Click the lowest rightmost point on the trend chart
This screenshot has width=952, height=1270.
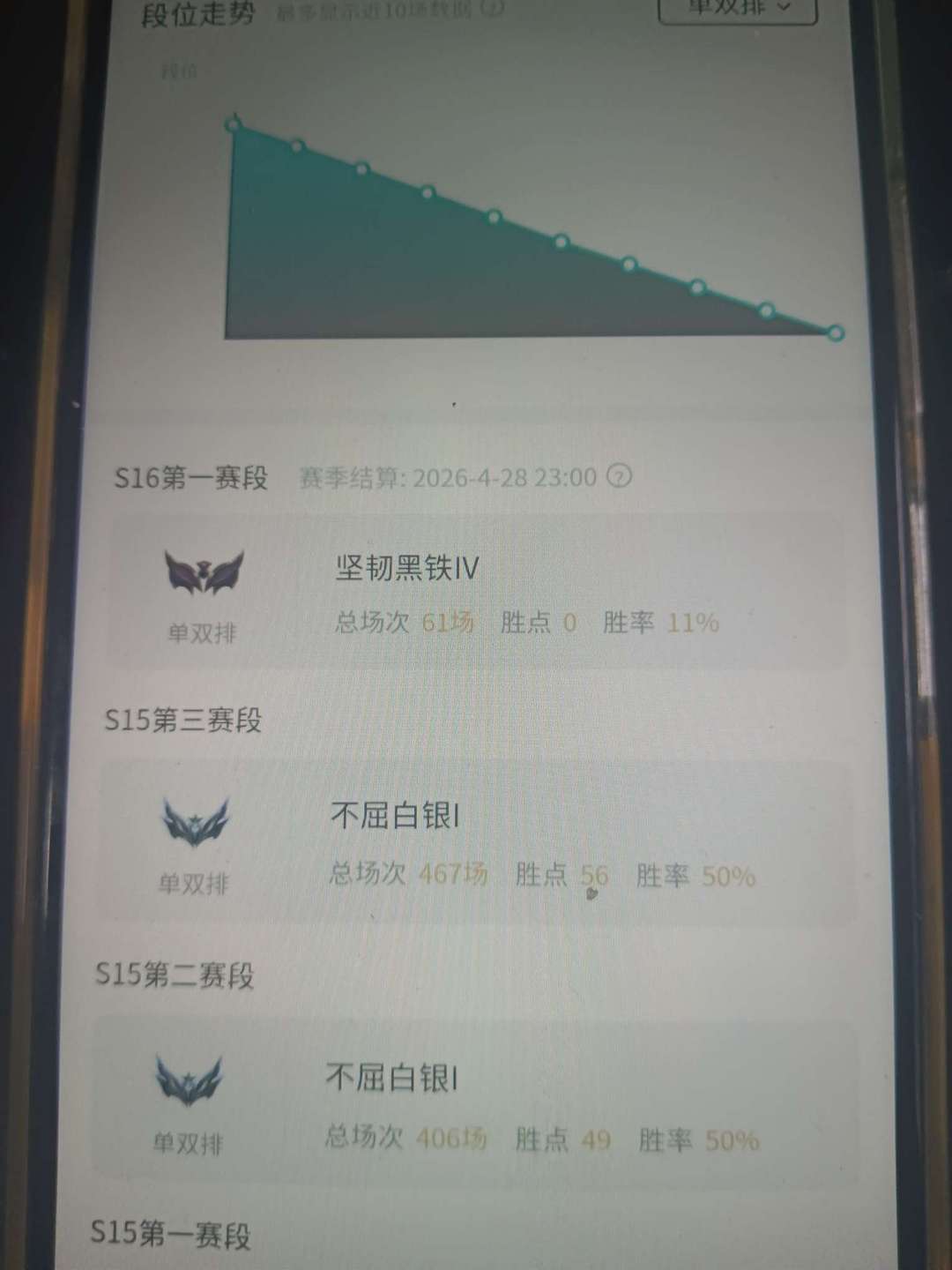(834, 332)
